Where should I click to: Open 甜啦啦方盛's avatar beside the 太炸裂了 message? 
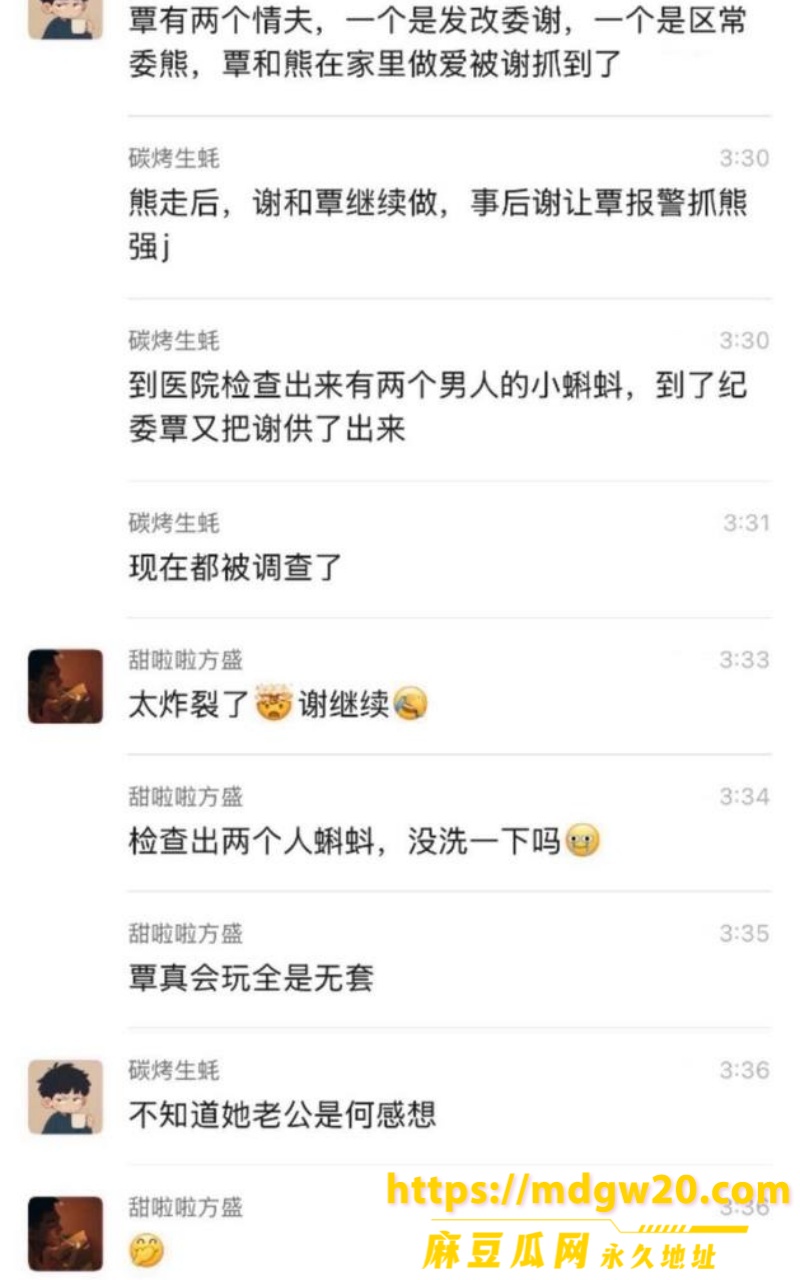tap(65, 686)
